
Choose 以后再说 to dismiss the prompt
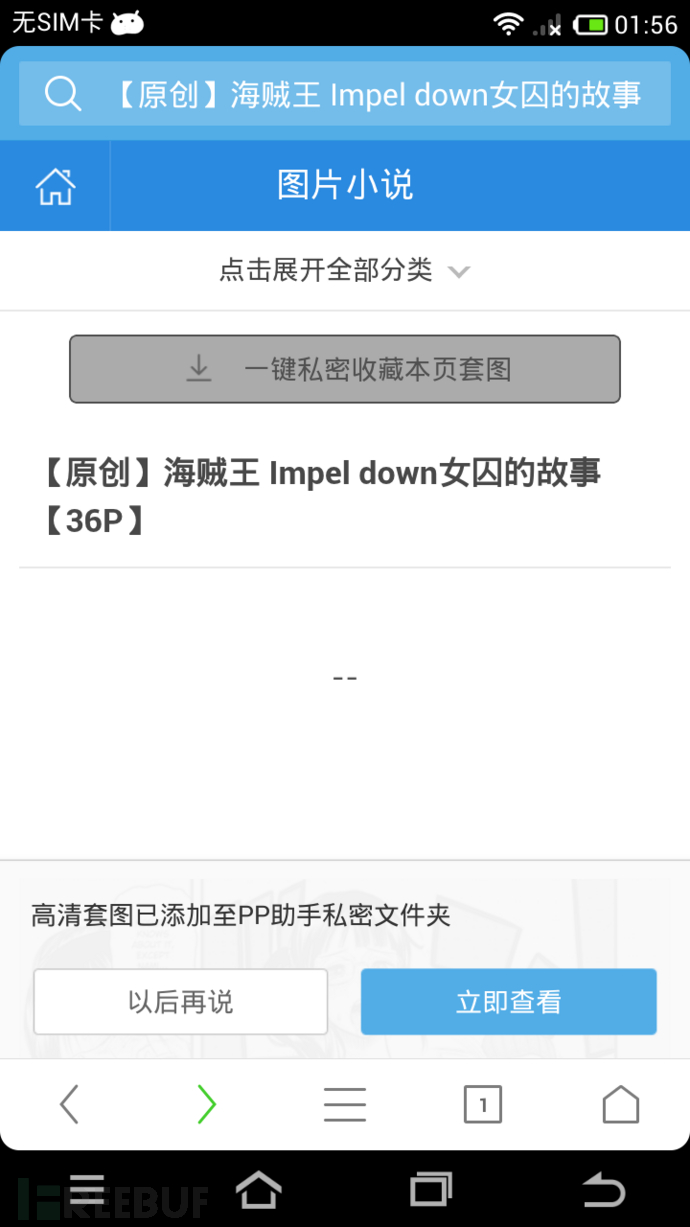tap(181, 1001)
